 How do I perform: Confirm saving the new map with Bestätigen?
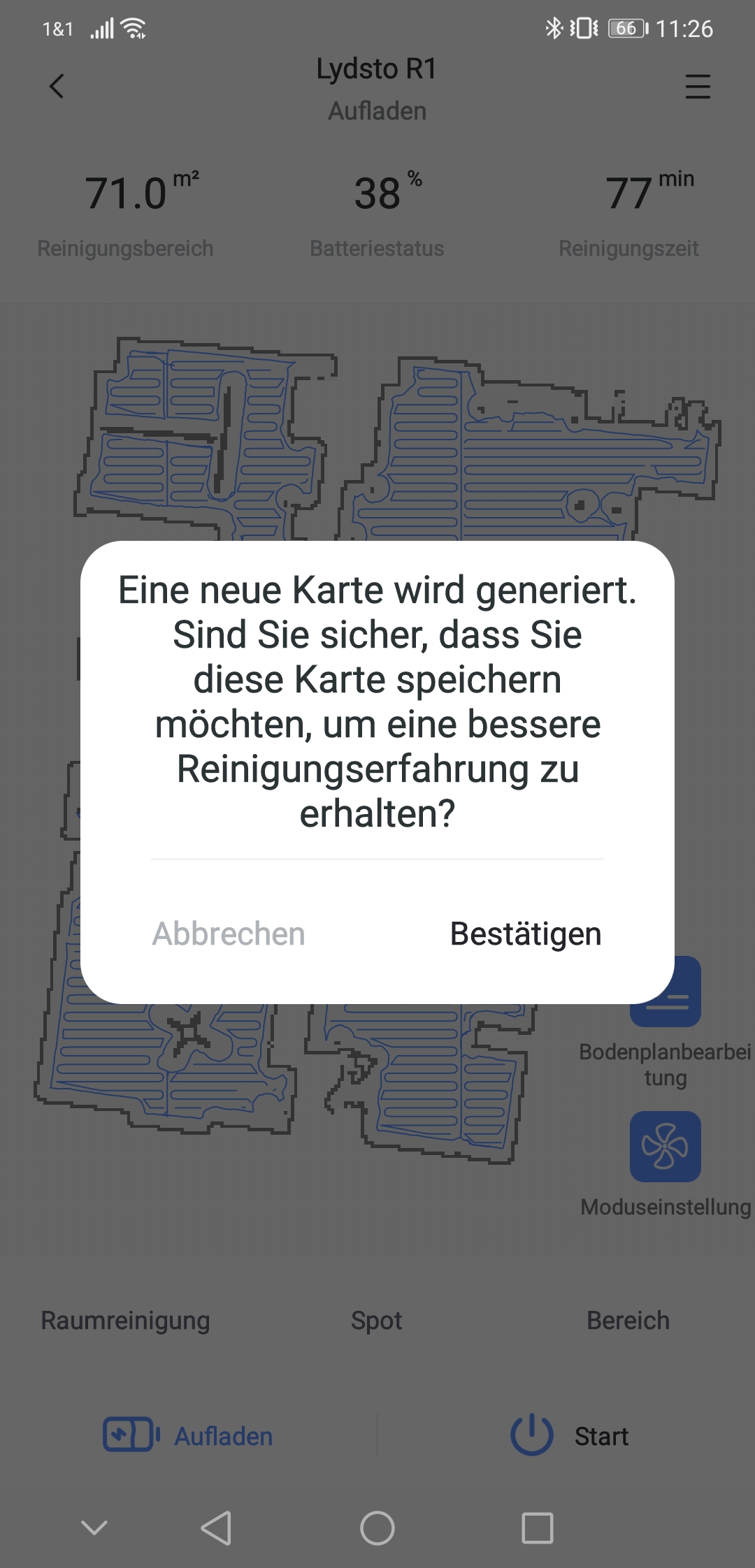click(x=525, y=934)
